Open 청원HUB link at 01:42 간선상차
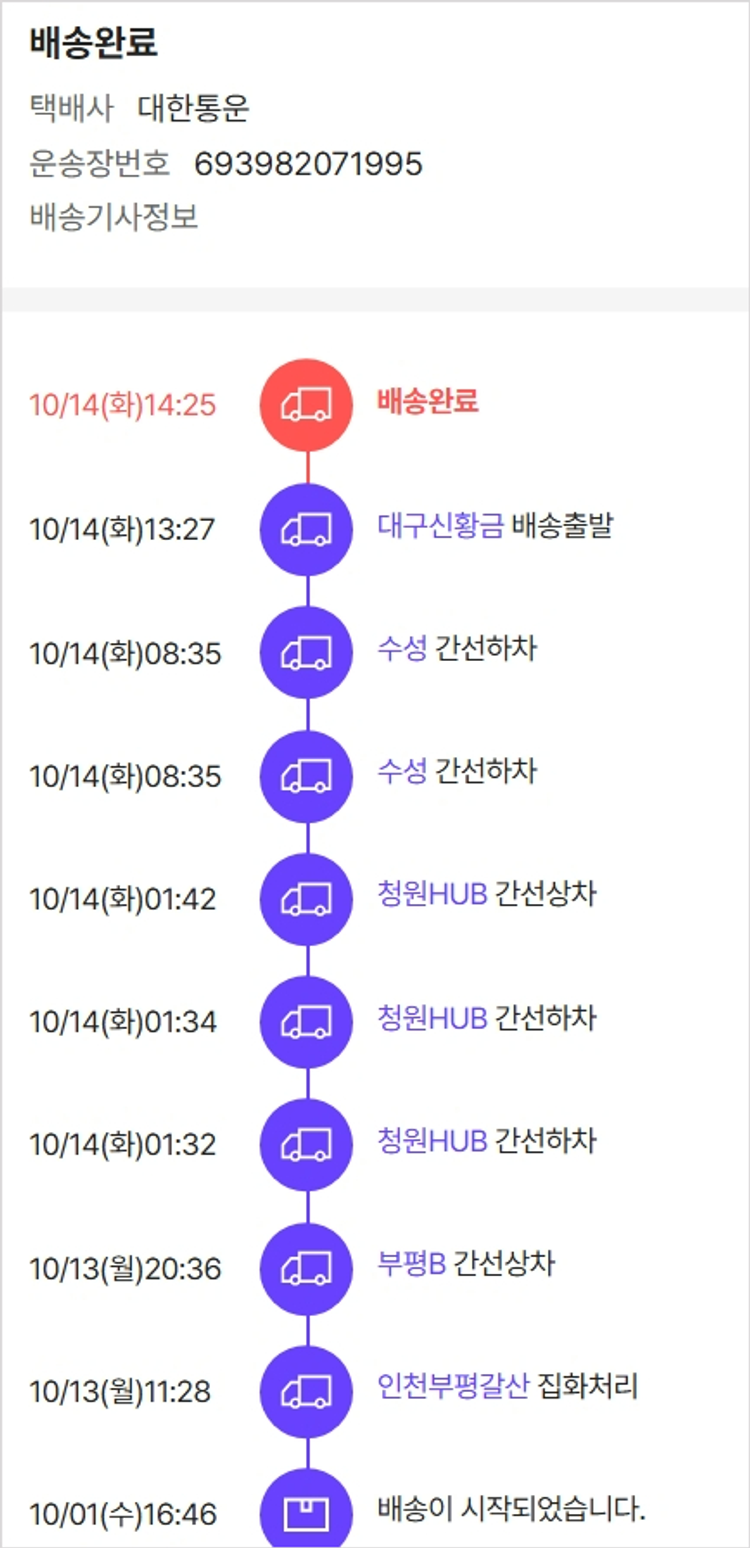 click(x=432, y=894)
